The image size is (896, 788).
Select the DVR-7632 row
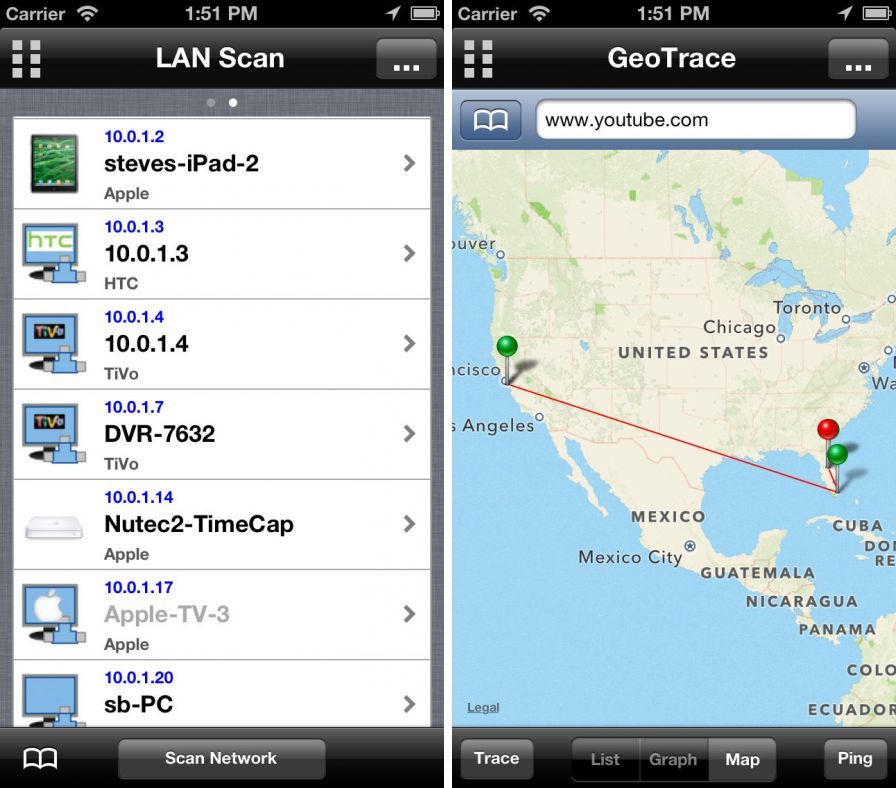(222, 434)
